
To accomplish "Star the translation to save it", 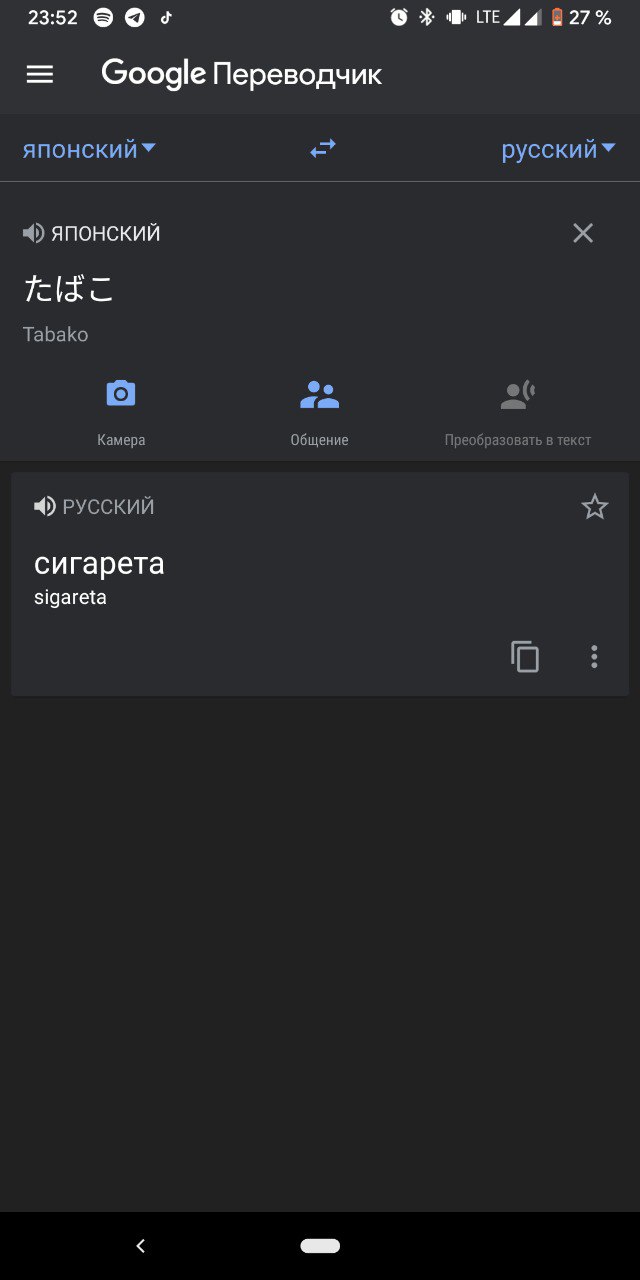I will pyautogui.click(x=595, y=507).
